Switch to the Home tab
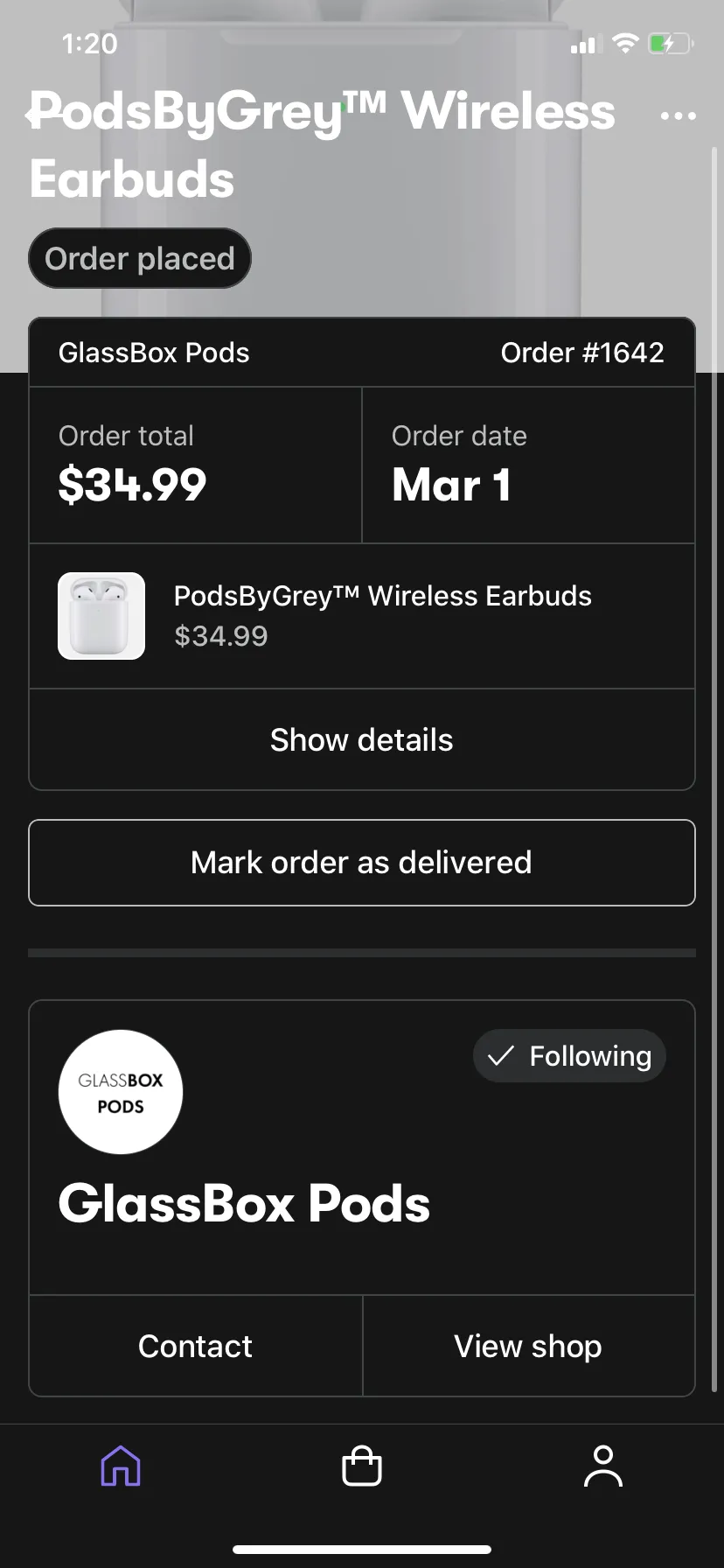The height and width of the screenshot is (1568, 724). (x=121, y=1466)
